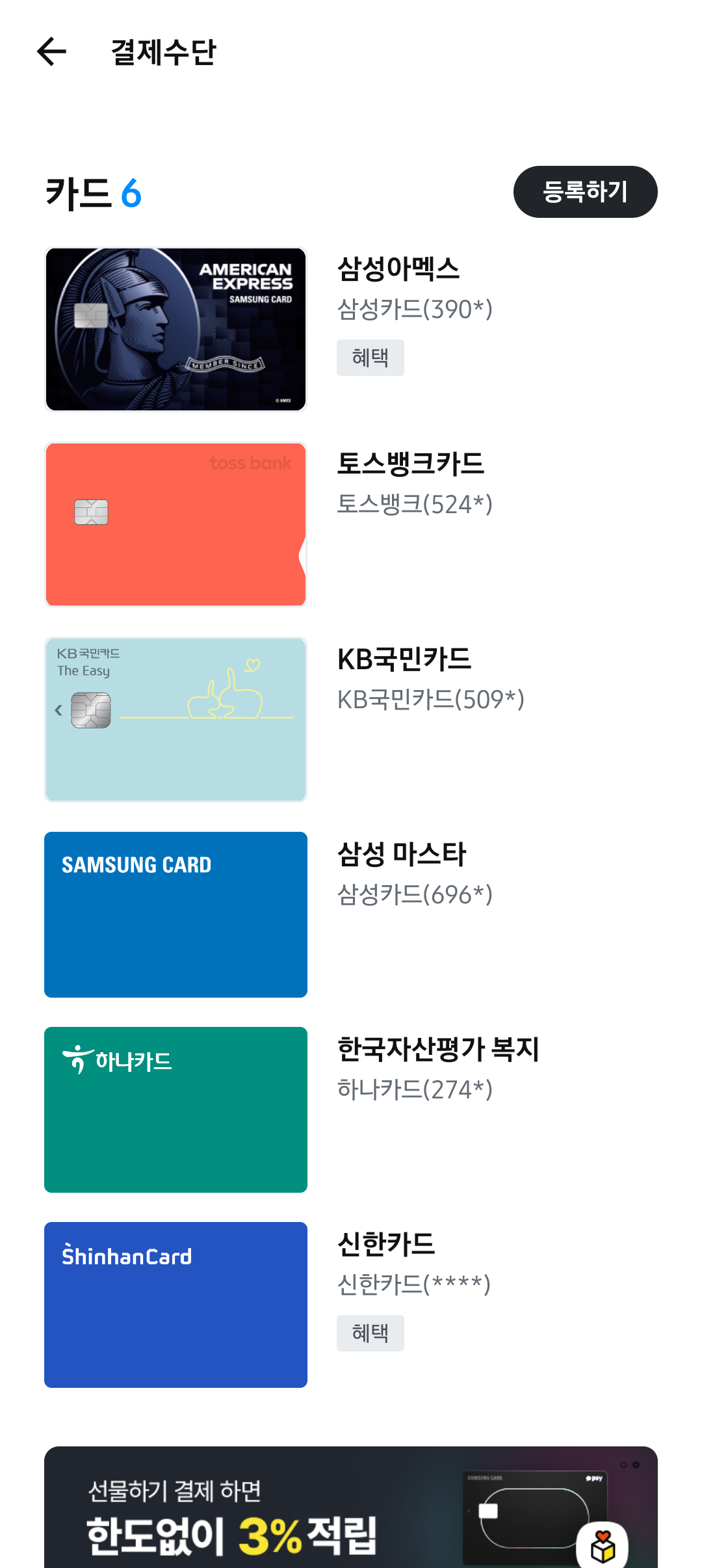Open the 삼성아멕스 card
The height and width of the screenshot is (1568, 702).
click(351, 329)
